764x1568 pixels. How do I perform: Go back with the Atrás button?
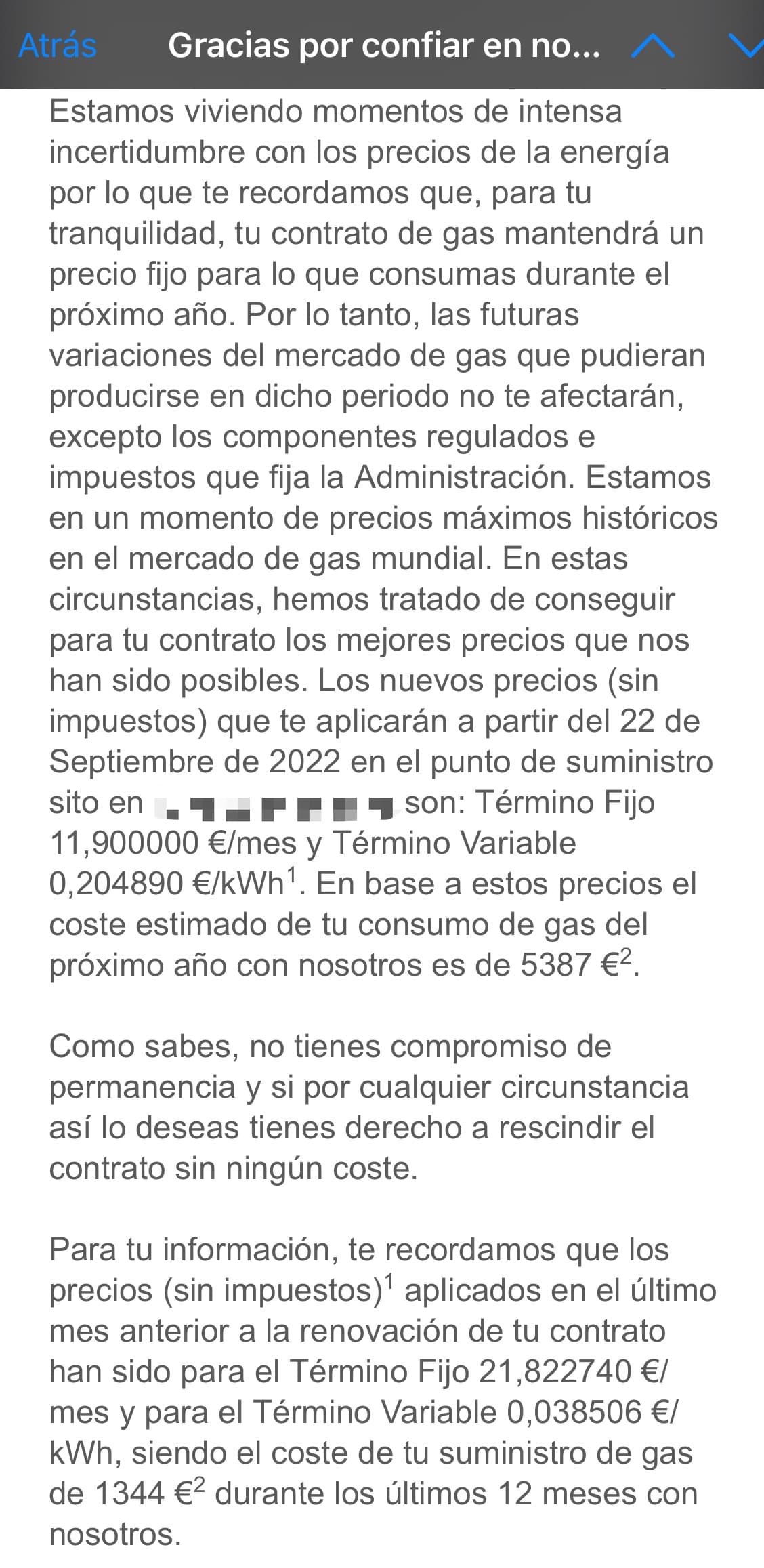coord(58,45)
